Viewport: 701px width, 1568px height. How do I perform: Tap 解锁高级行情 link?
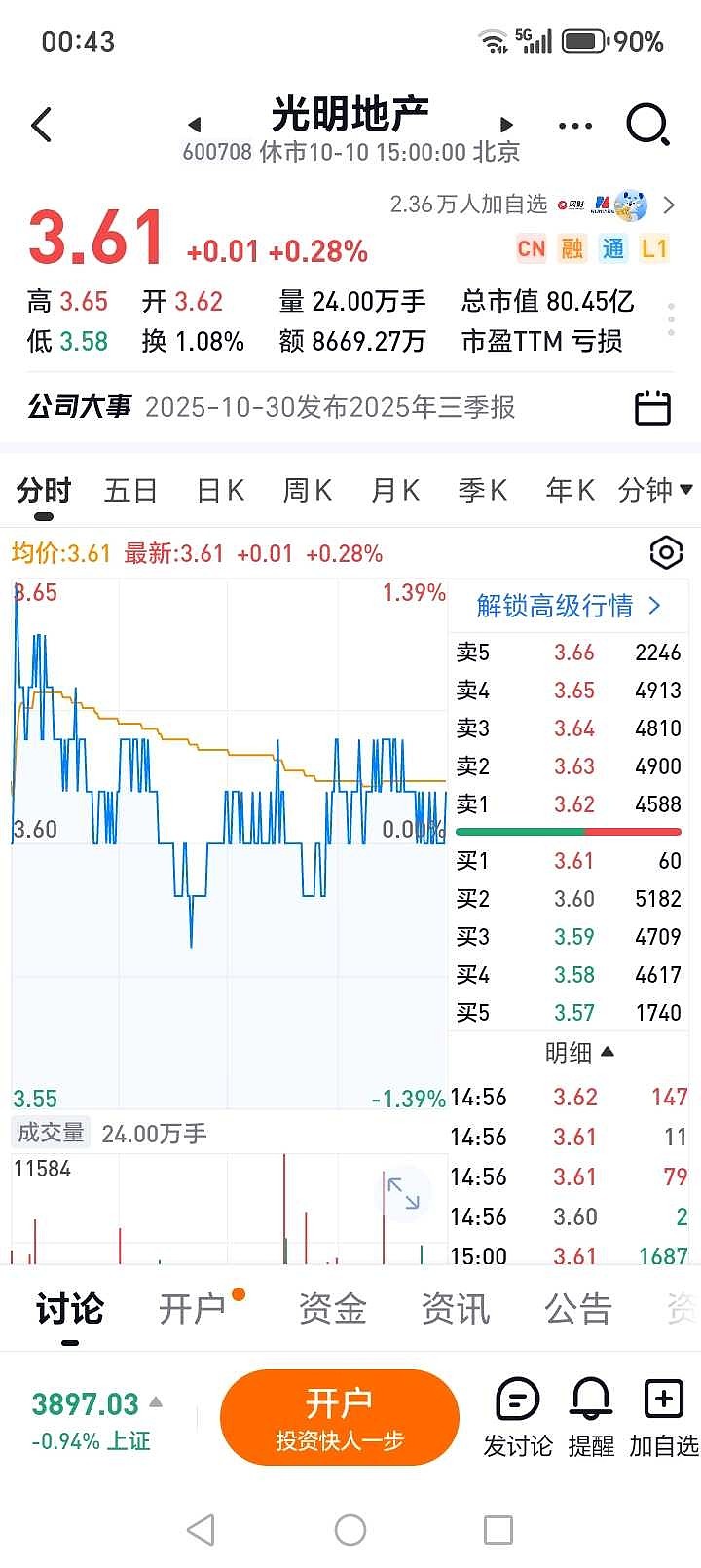tap(568, 606)
